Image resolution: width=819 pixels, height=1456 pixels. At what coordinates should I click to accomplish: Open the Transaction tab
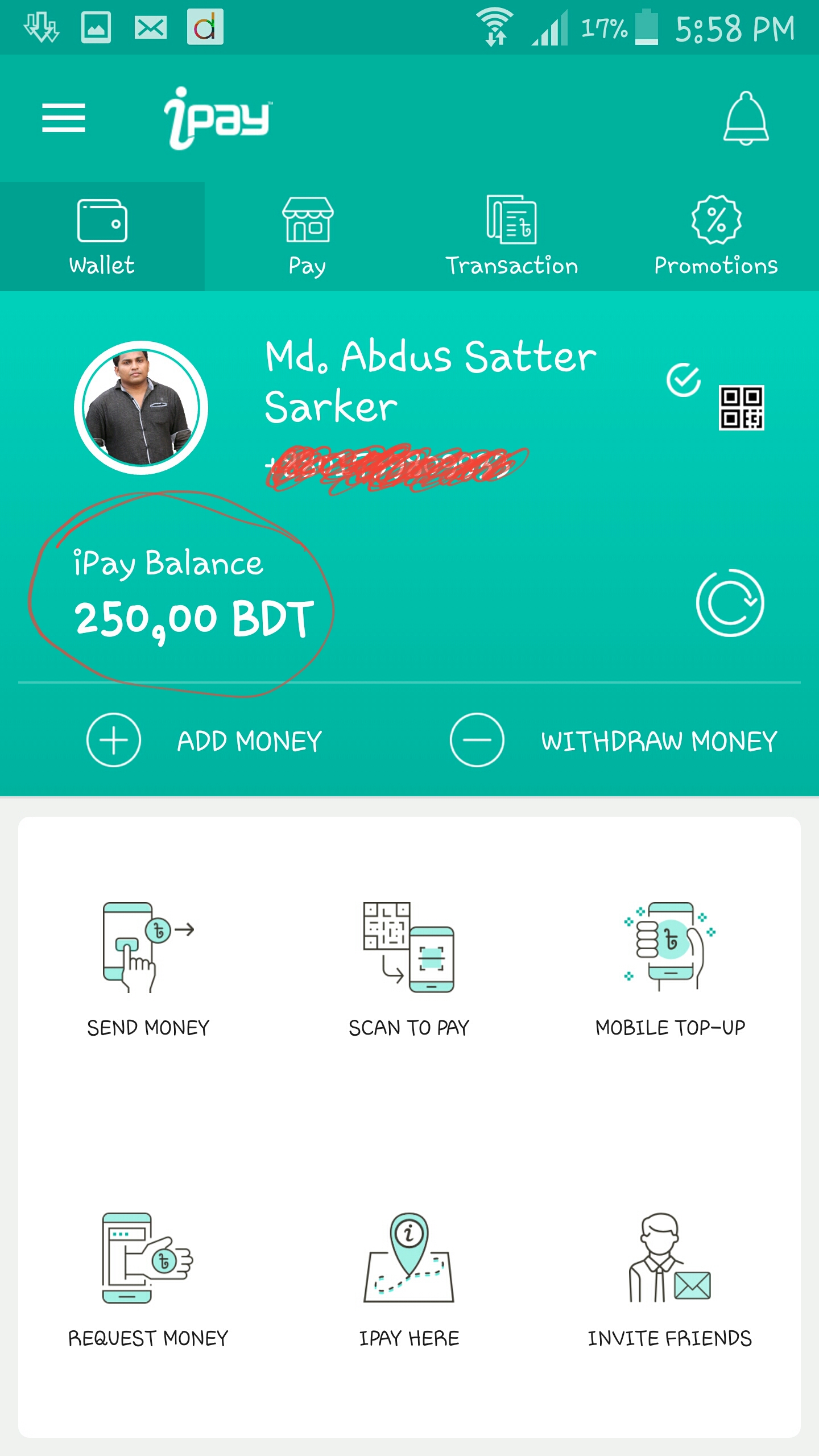(511, 237)
